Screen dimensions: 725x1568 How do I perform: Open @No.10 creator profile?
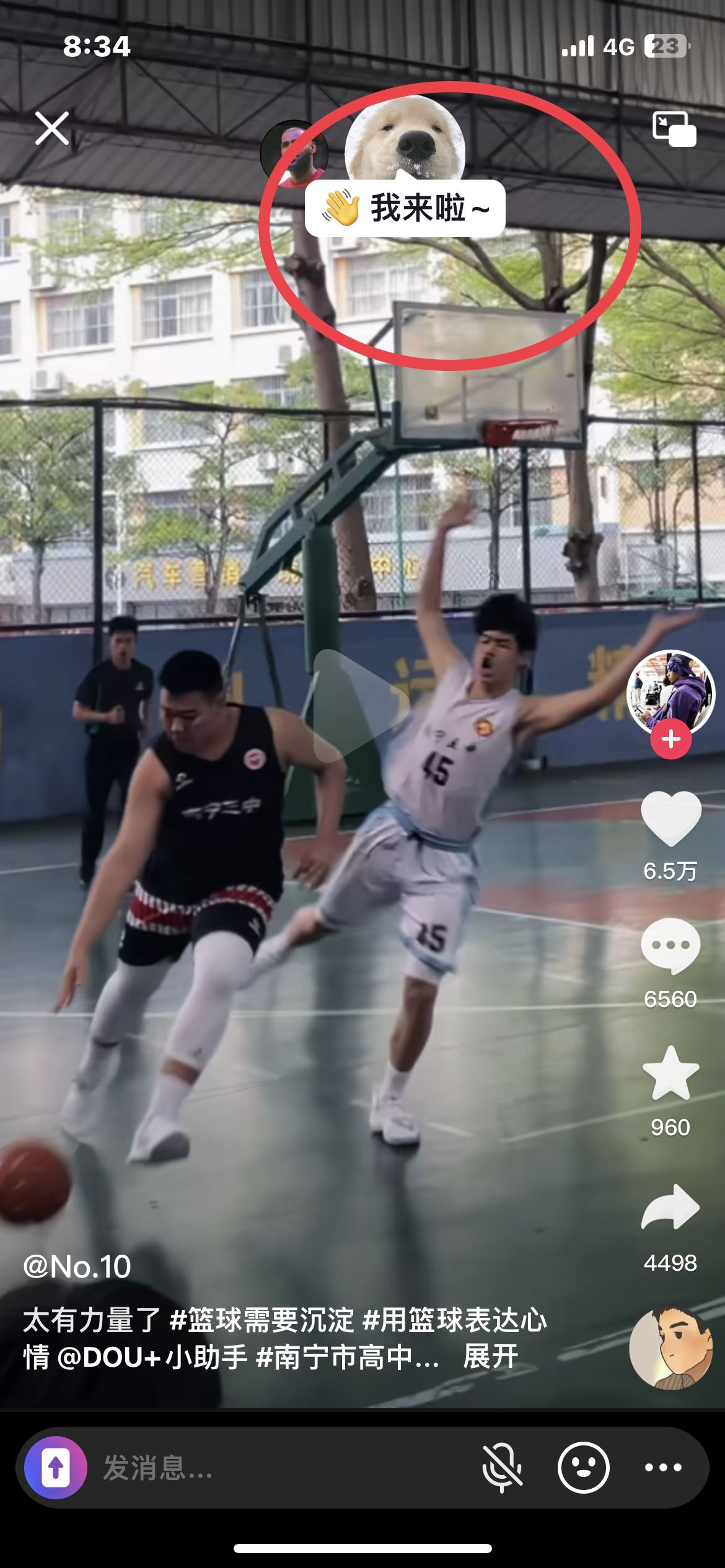(x=77, y=1267)
